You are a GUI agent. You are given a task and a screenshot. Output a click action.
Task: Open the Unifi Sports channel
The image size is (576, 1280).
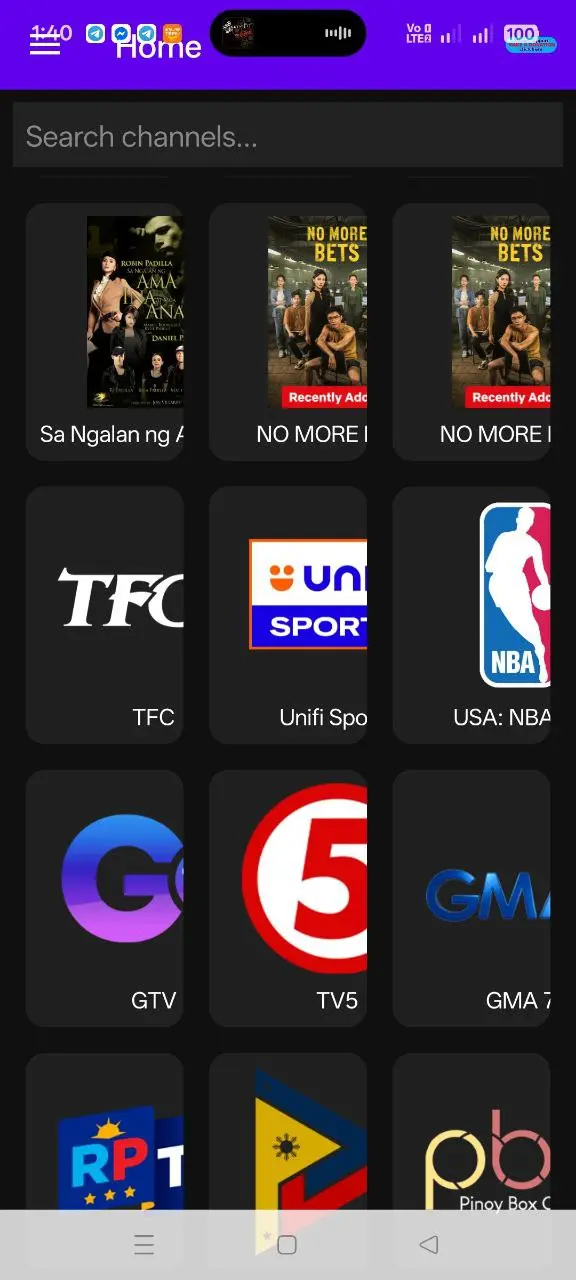click(x=288, y=615)
